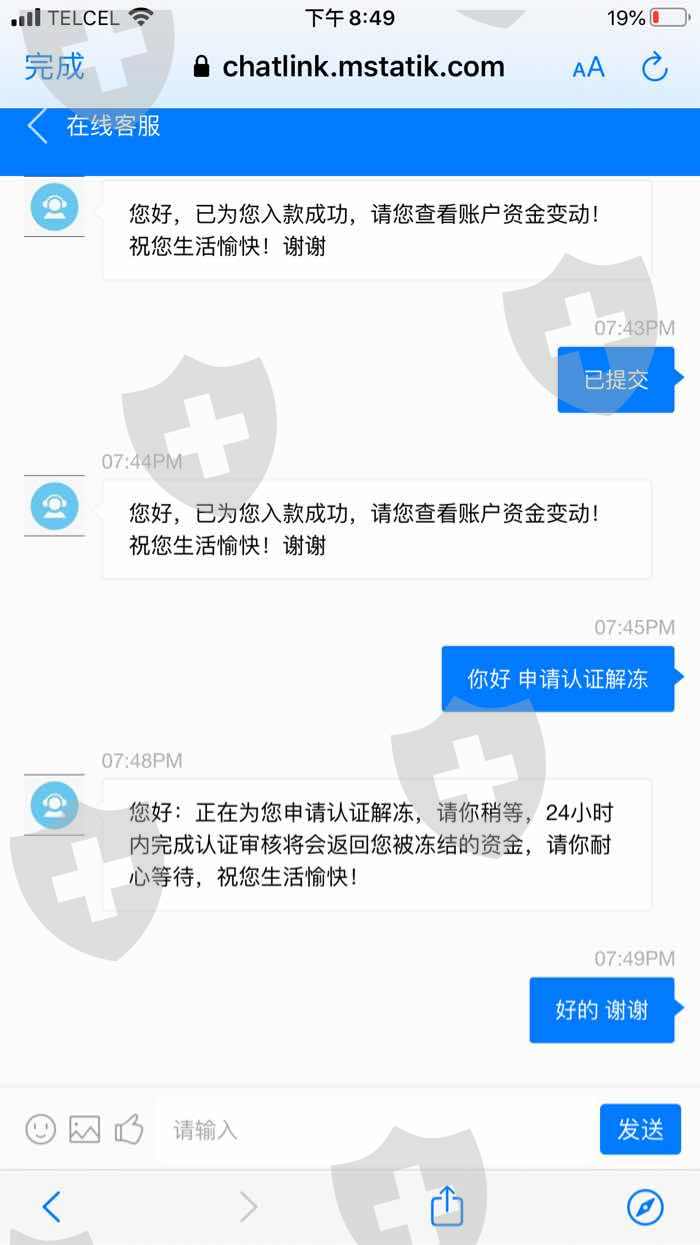Open the share sheet
This screenshot has width=700, height=1245.
447,1205
